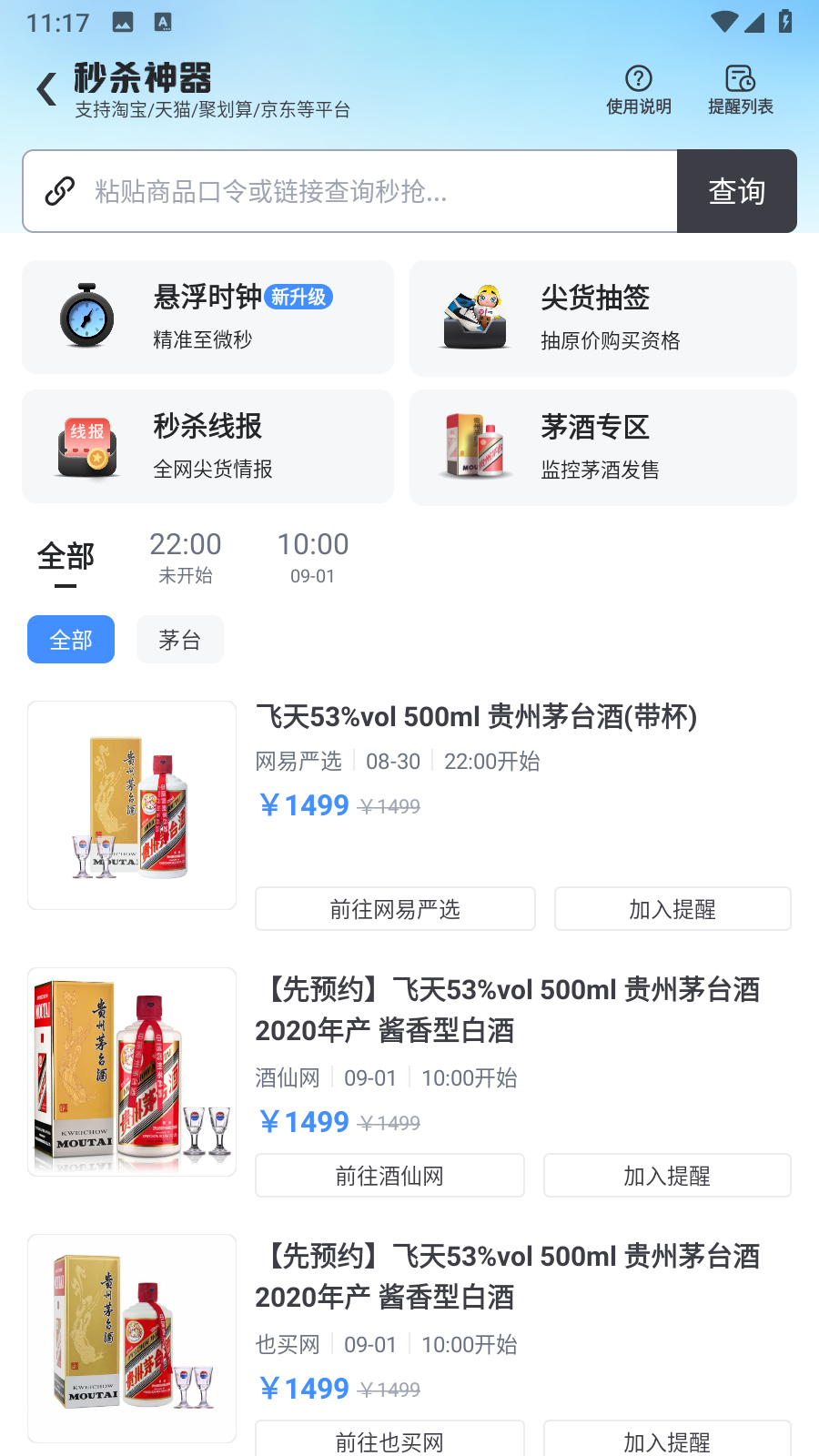
Task: Add reminder for 酒仙网 Moutai item
Action: [667, 1176]
